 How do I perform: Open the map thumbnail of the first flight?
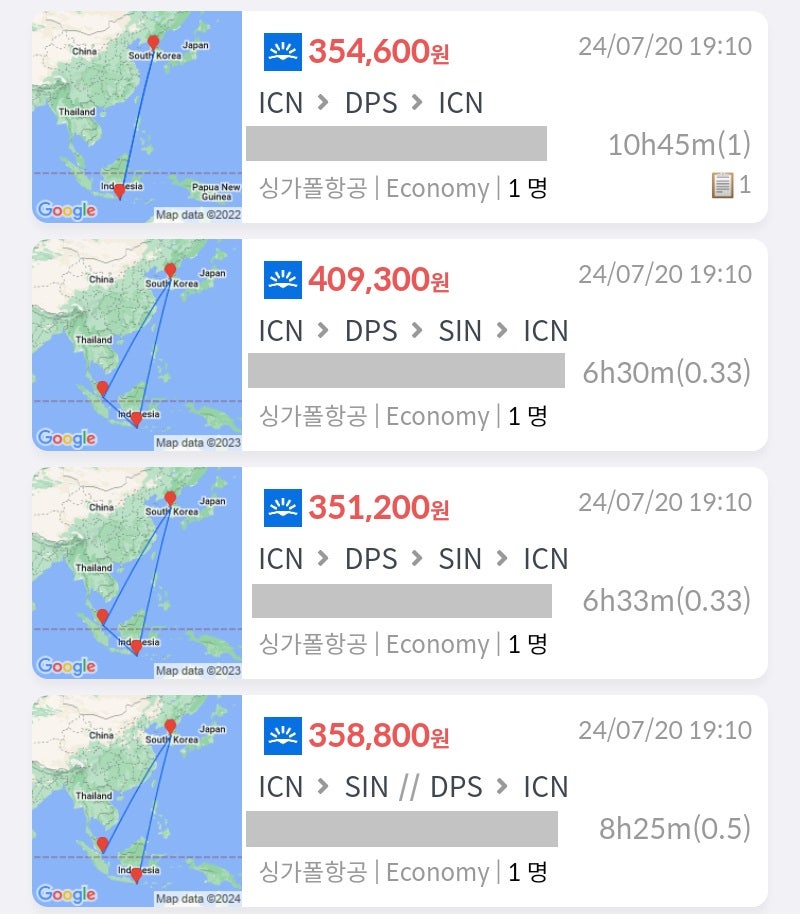[x=135, y=115]
